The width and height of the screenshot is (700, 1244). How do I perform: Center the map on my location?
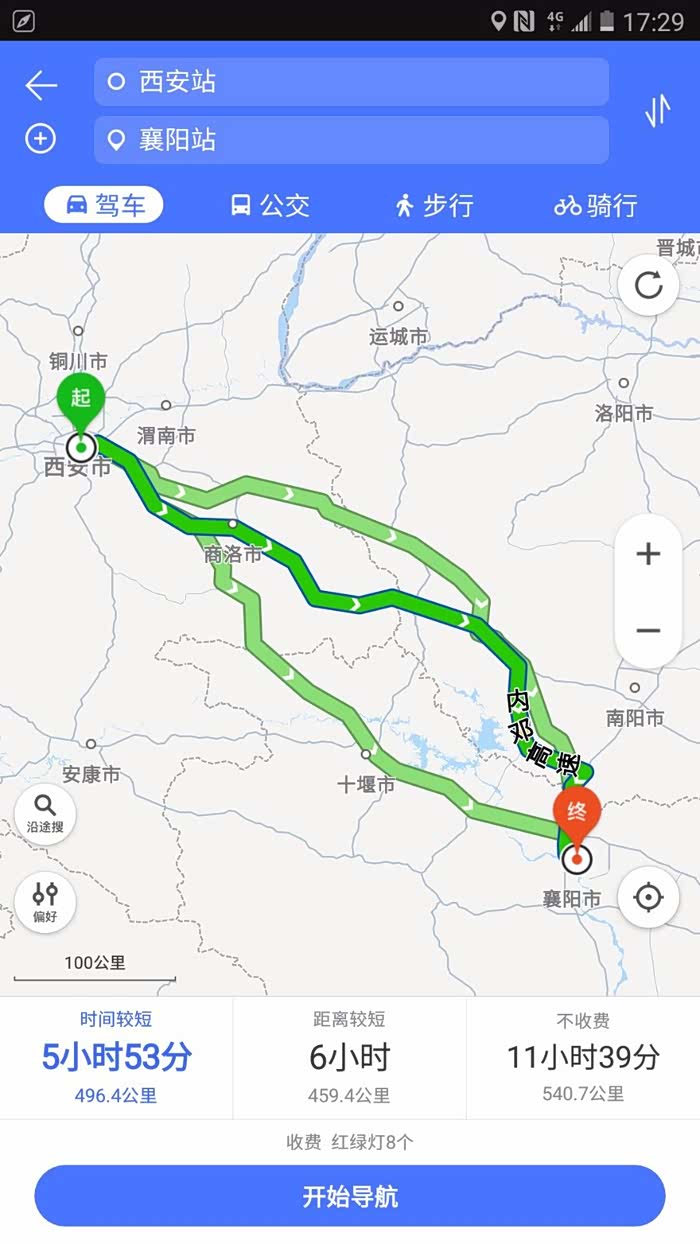tap(648, 897)
